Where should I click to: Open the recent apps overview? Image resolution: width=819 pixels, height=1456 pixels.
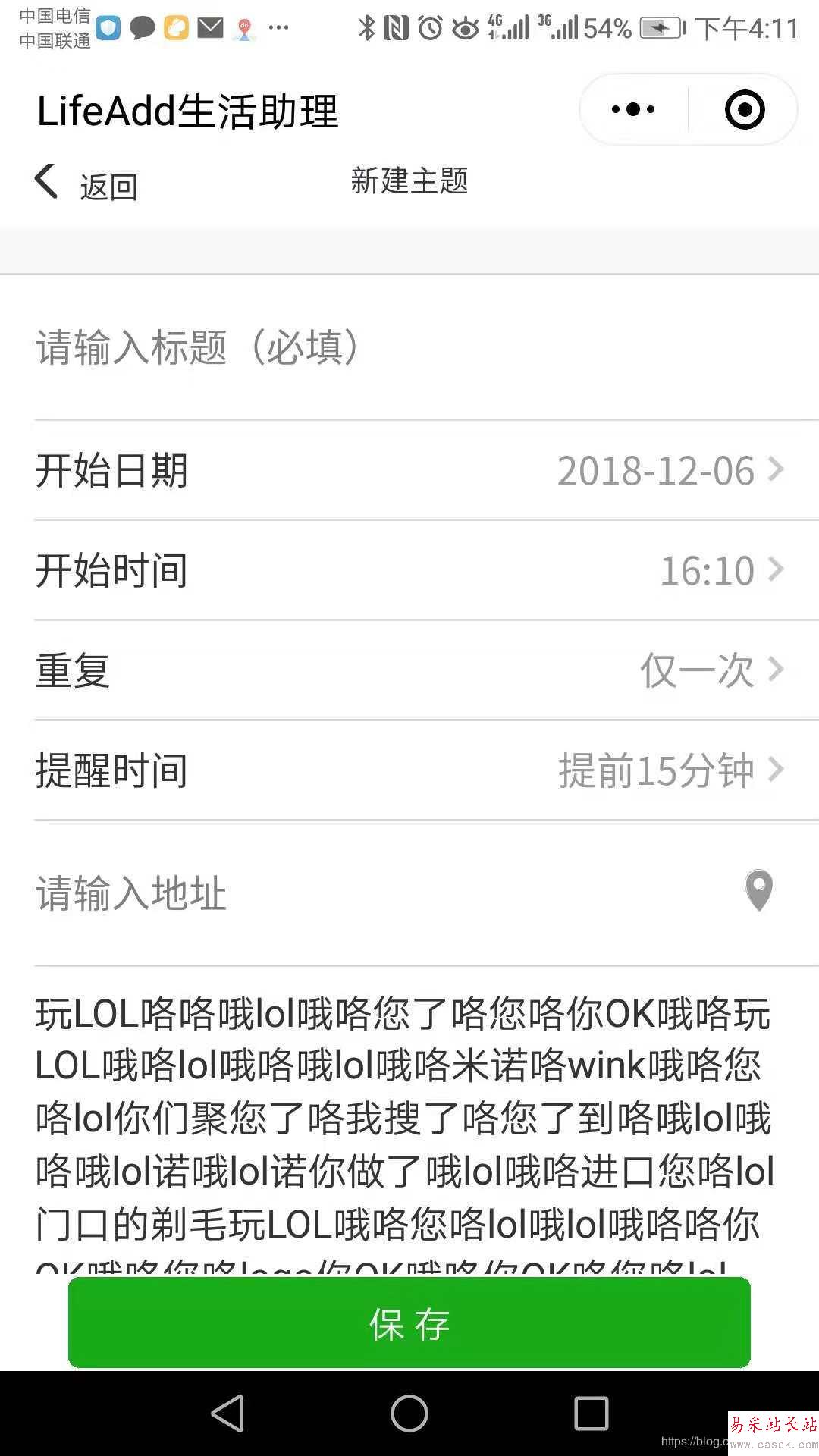tap(591, 1414)
